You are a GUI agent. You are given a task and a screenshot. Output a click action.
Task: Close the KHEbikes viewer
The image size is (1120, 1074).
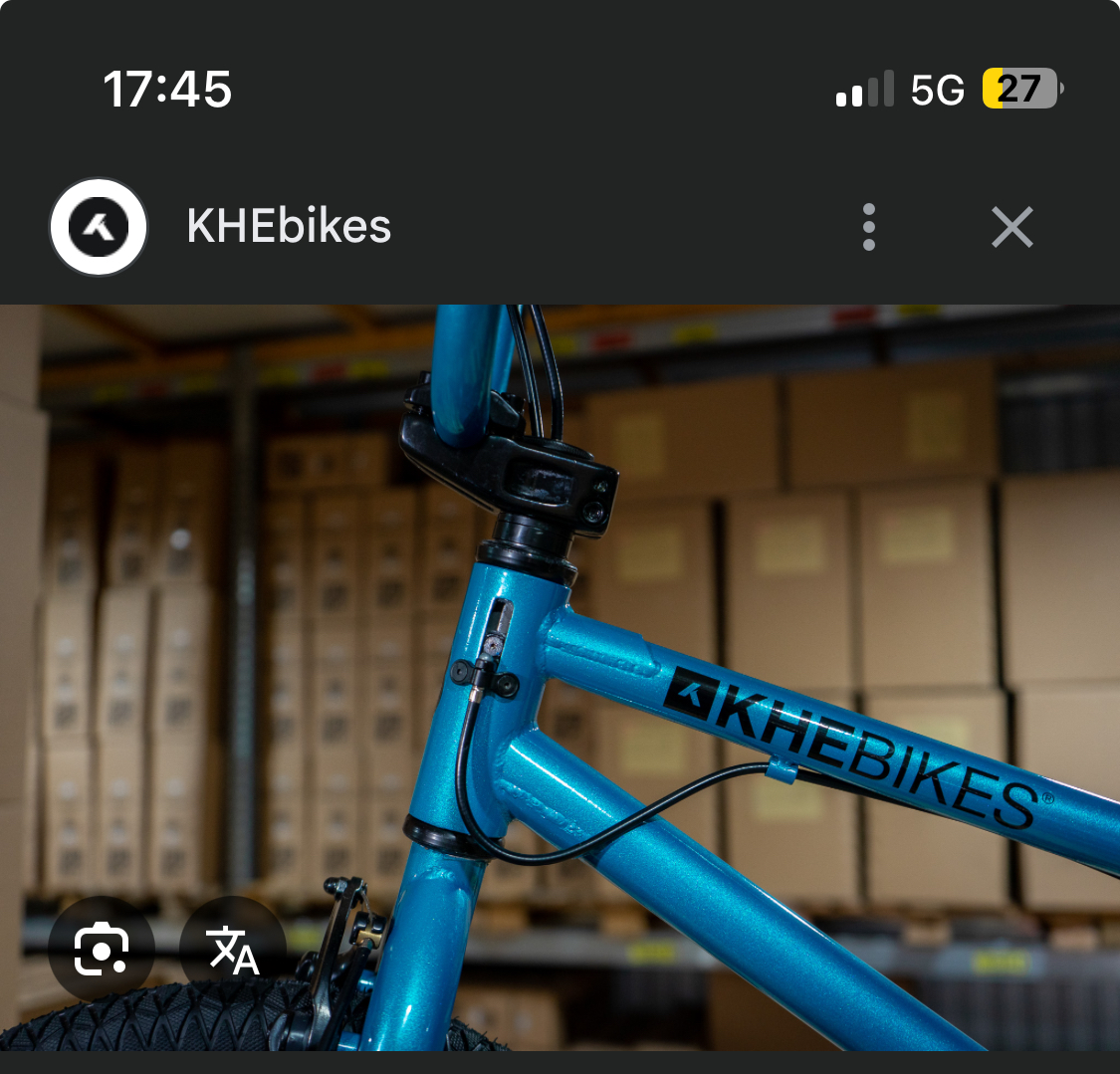1012,228
